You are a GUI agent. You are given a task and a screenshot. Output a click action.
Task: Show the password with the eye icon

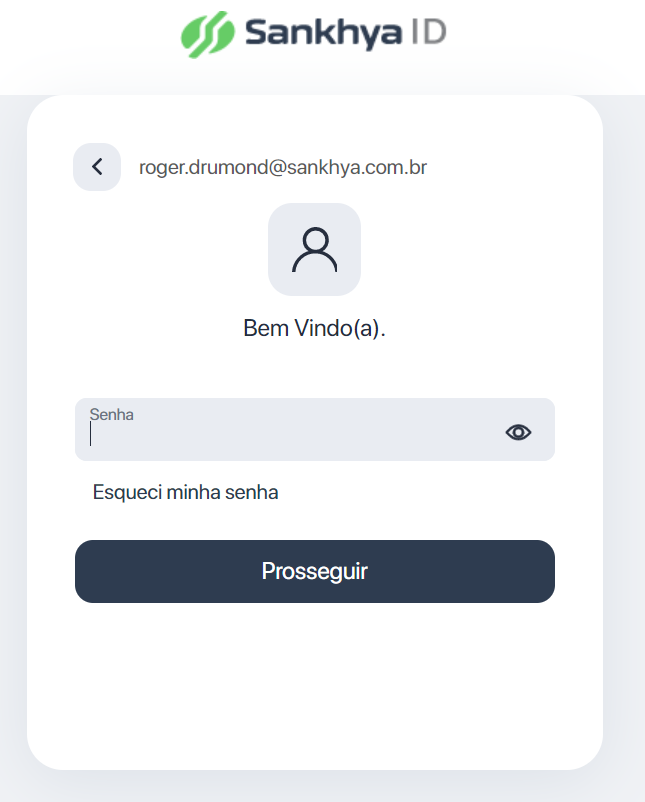click(x=518, y=432)
